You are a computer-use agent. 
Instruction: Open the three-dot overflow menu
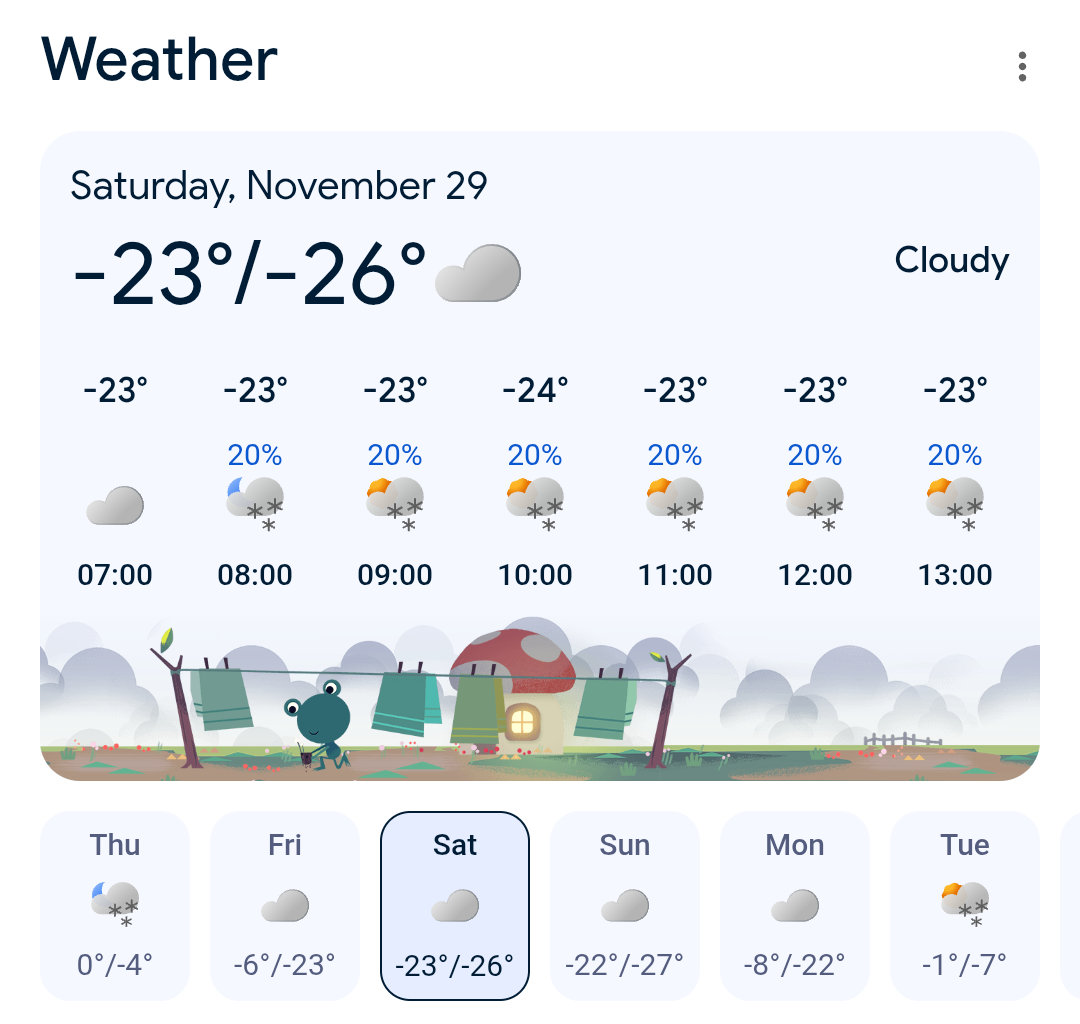(x=1021, y=67)
